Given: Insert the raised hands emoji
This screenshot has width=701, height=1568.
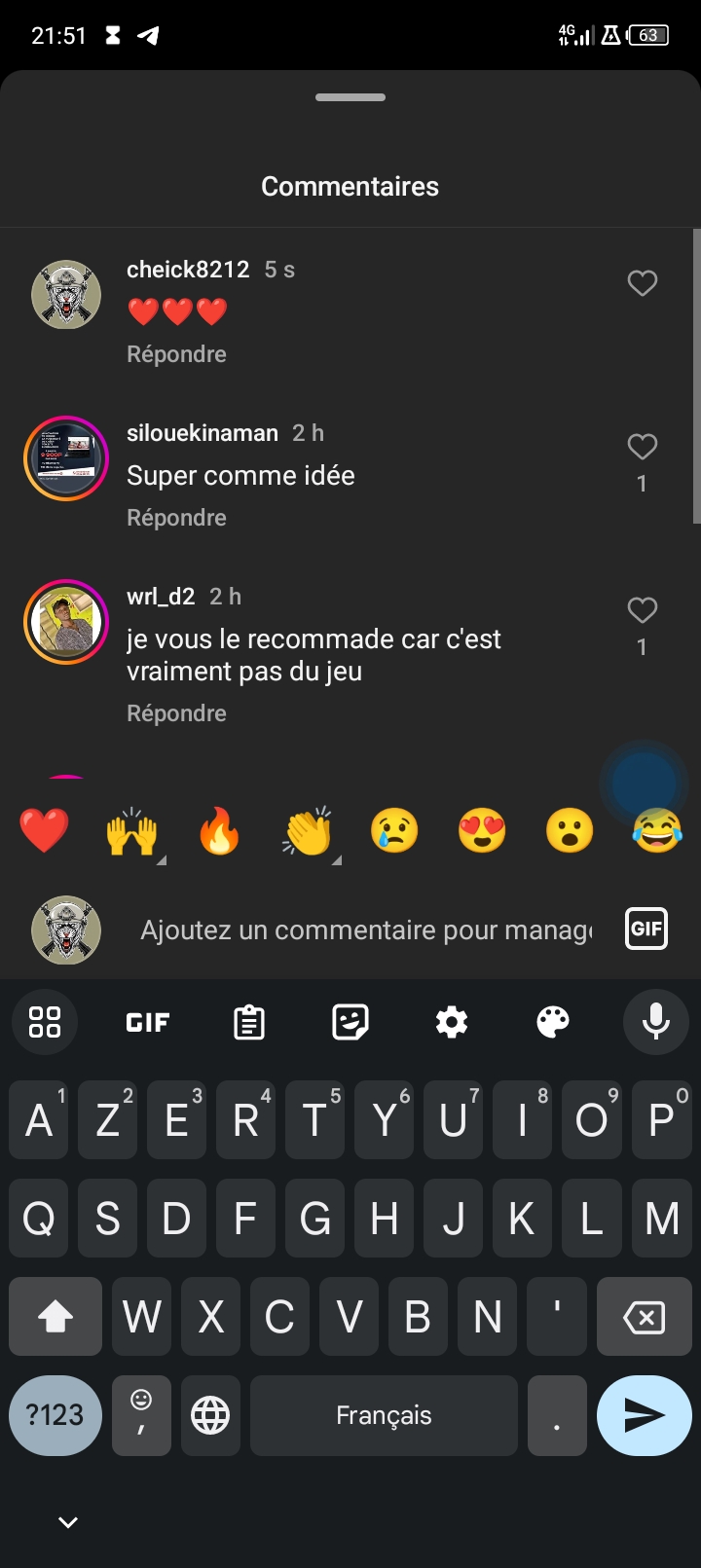Looking at the screenshot, I should click(x=131, y=832).
